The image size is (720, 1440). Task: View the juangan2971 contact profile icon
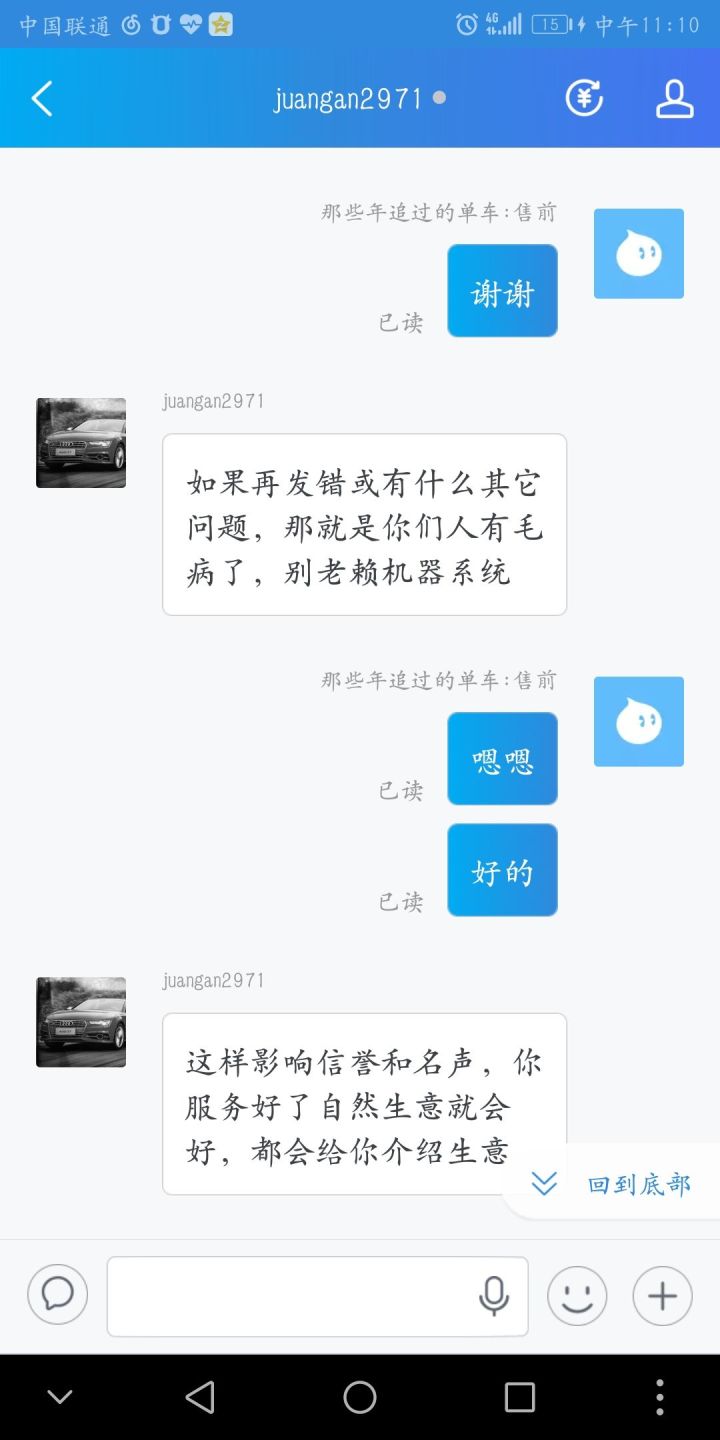click(674, 99)
